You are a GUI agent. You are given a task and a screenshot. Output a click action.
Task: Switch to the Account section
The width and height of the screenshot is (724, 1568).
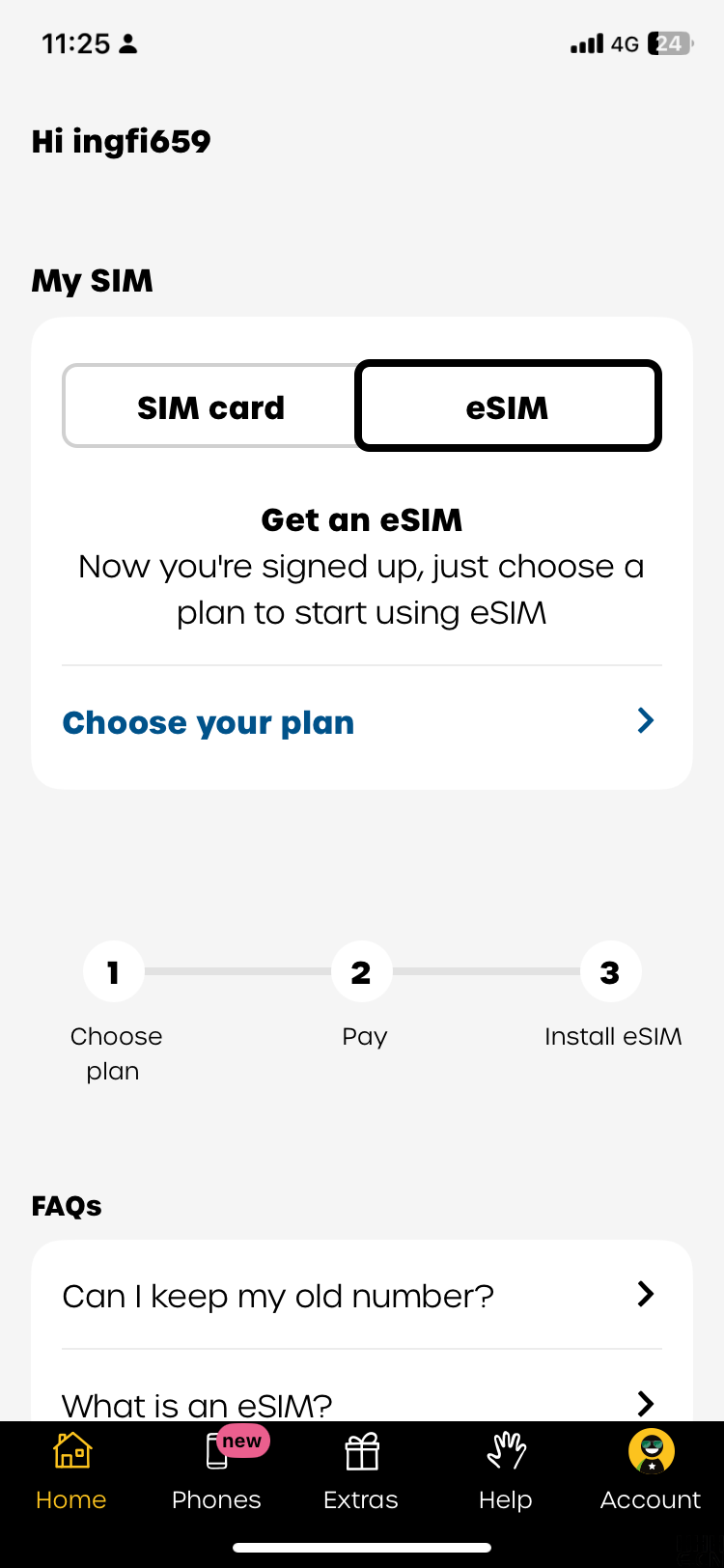click(x=650, y=1498)
